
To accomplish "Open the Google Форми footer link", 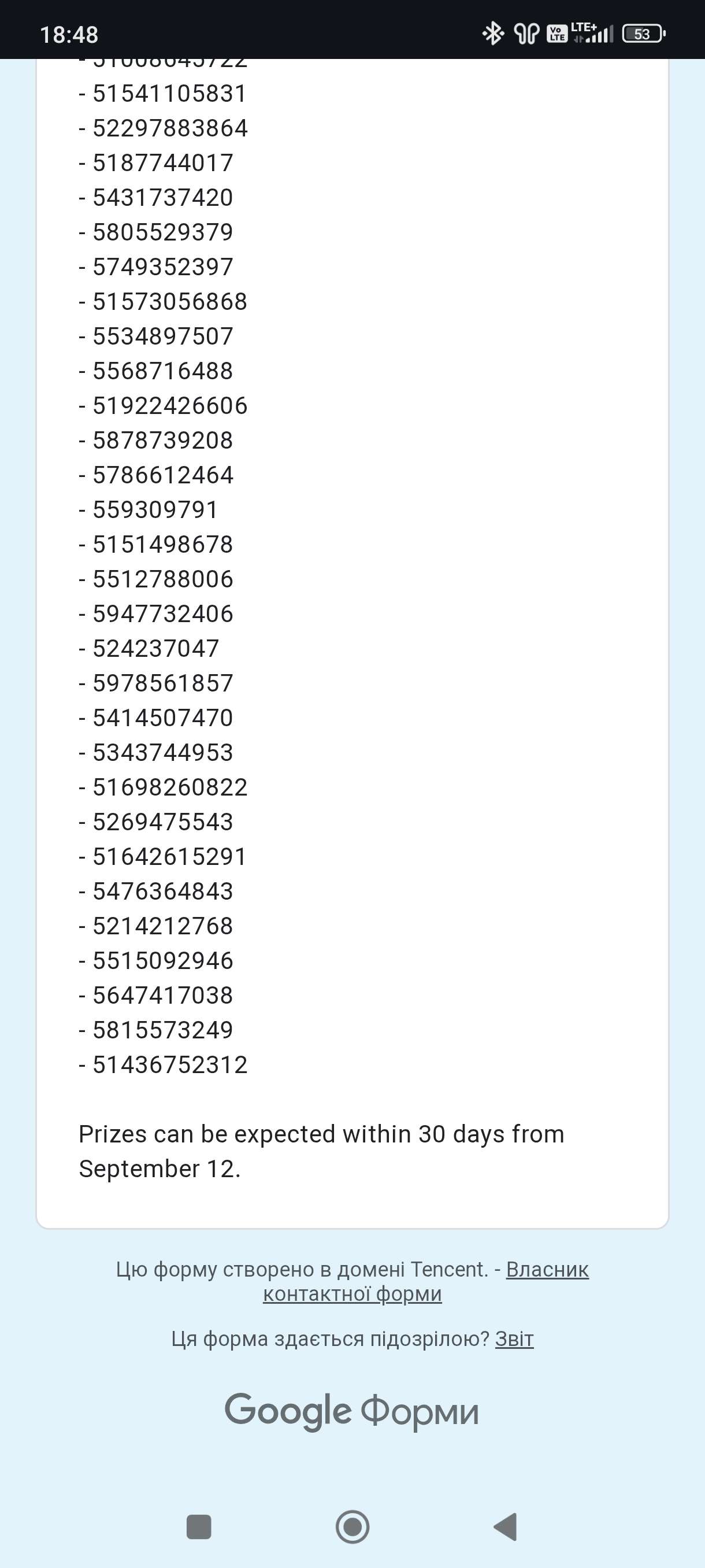I will (351, 1411).
